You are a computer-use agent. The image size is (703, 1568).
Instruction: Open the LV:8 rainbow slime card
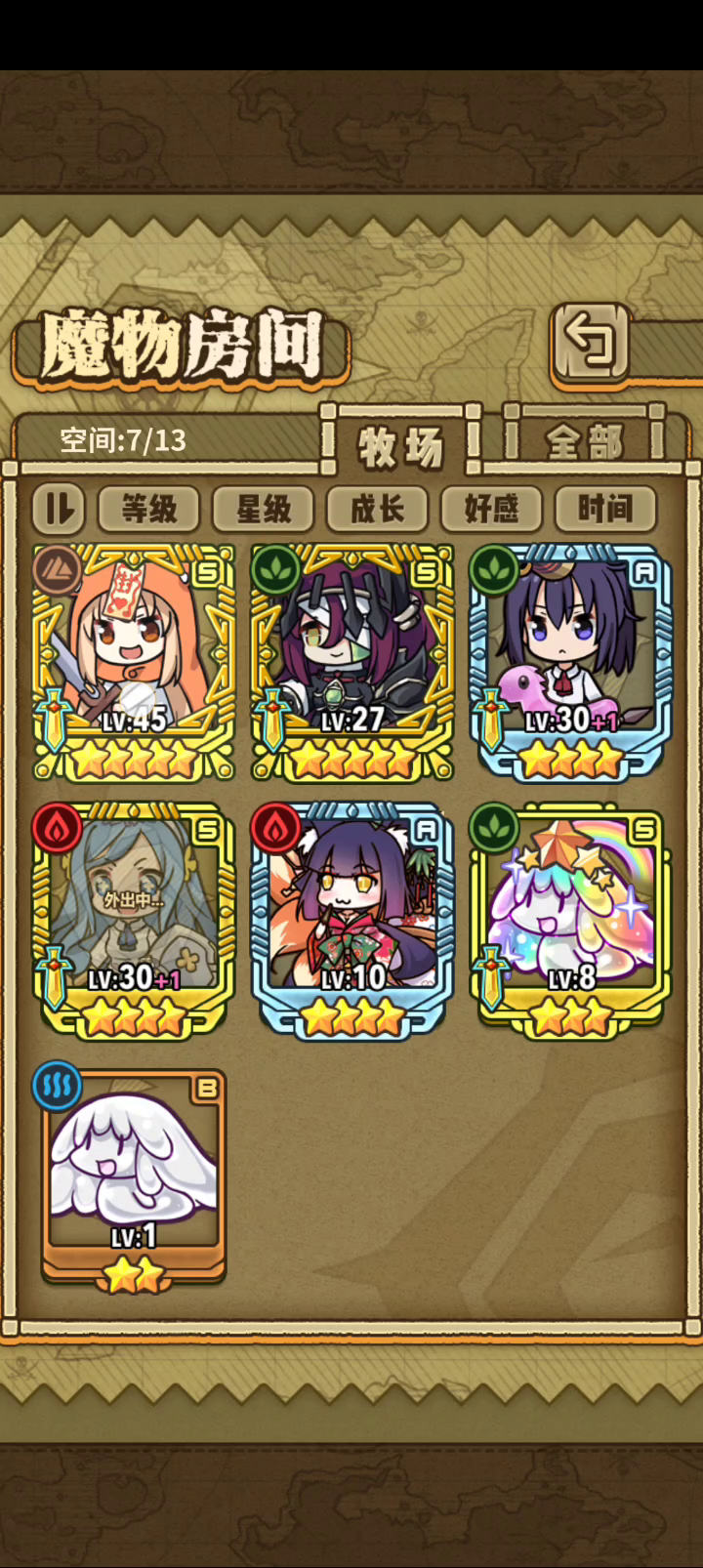coord(571,918)
